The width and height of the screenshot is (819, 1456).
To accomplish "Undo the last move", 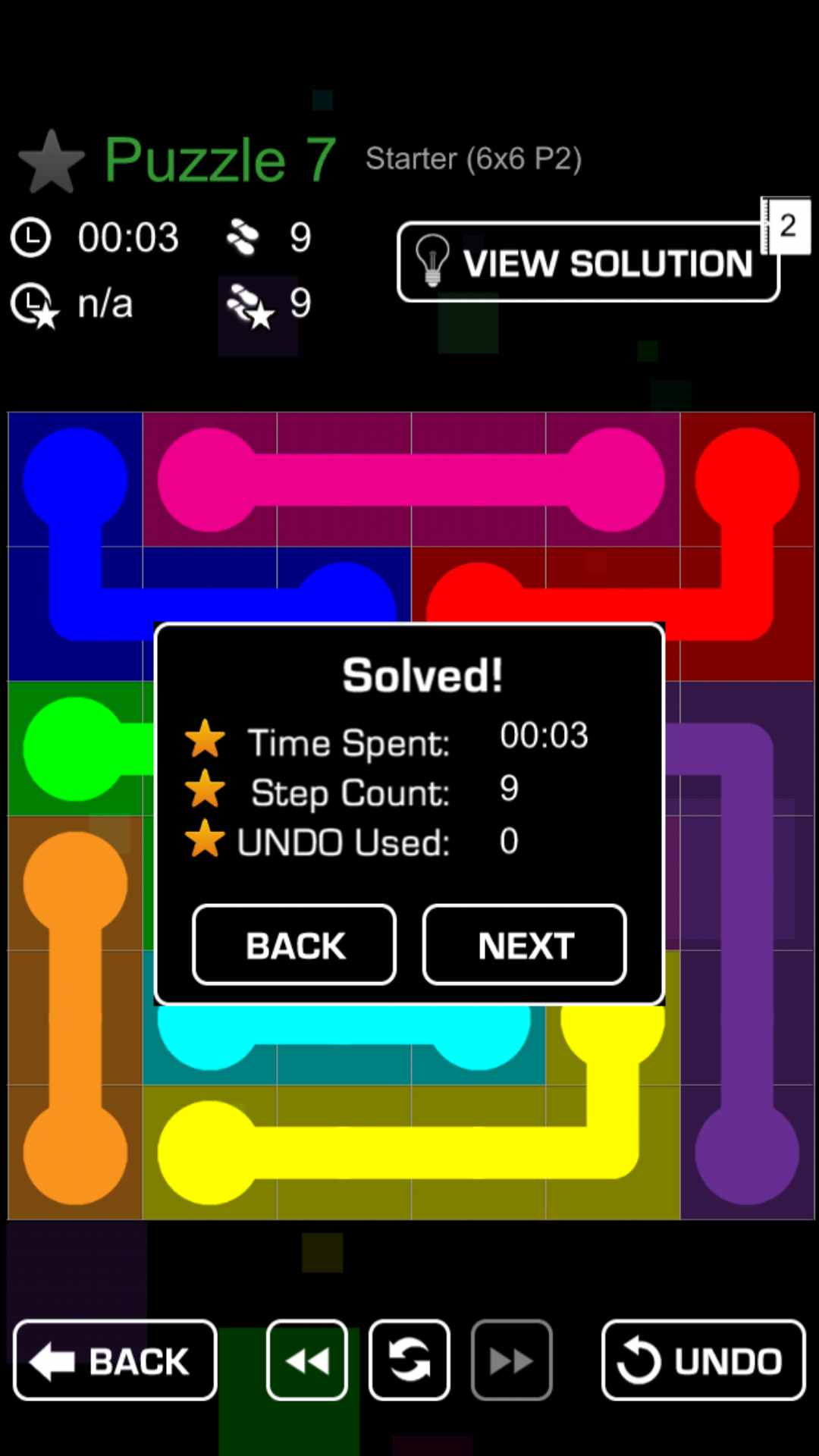I will 703,1360.
